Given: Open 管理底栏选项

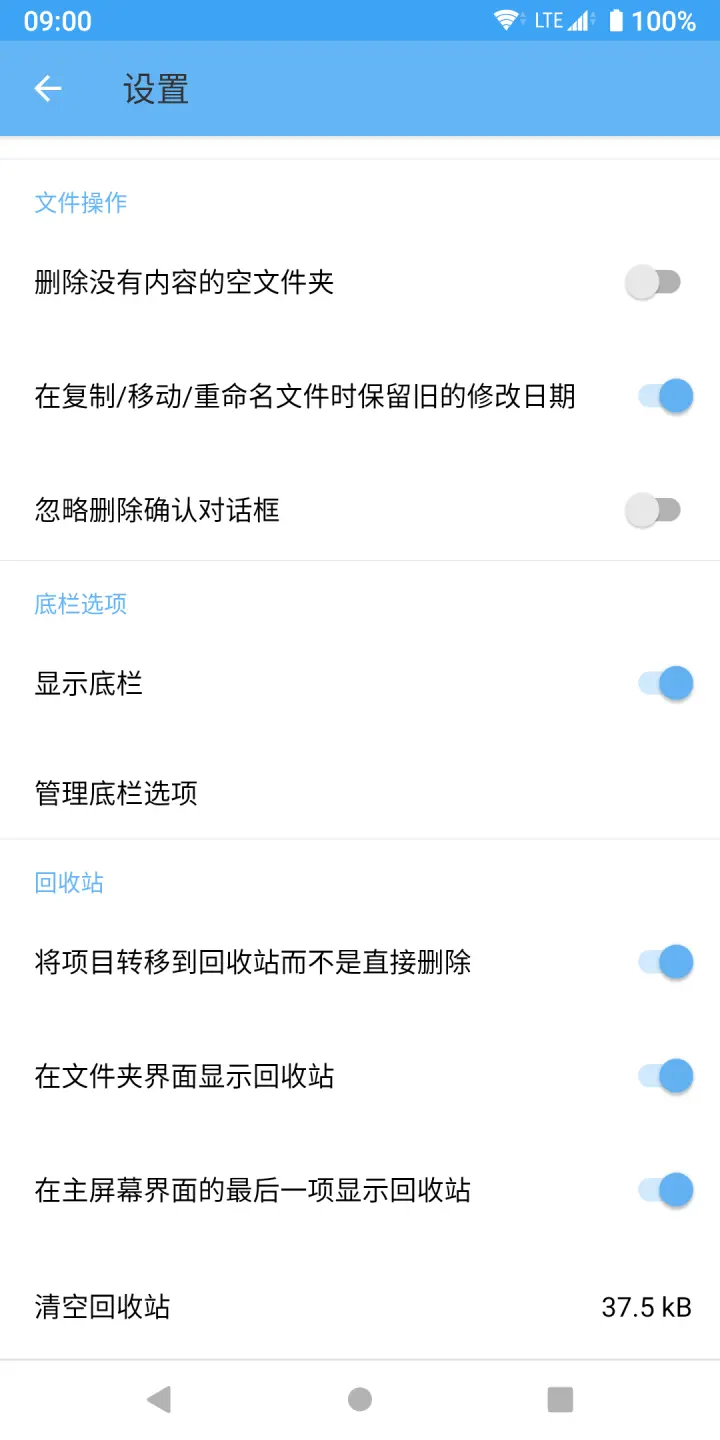Looking at the screenshot, I should 116,794.
